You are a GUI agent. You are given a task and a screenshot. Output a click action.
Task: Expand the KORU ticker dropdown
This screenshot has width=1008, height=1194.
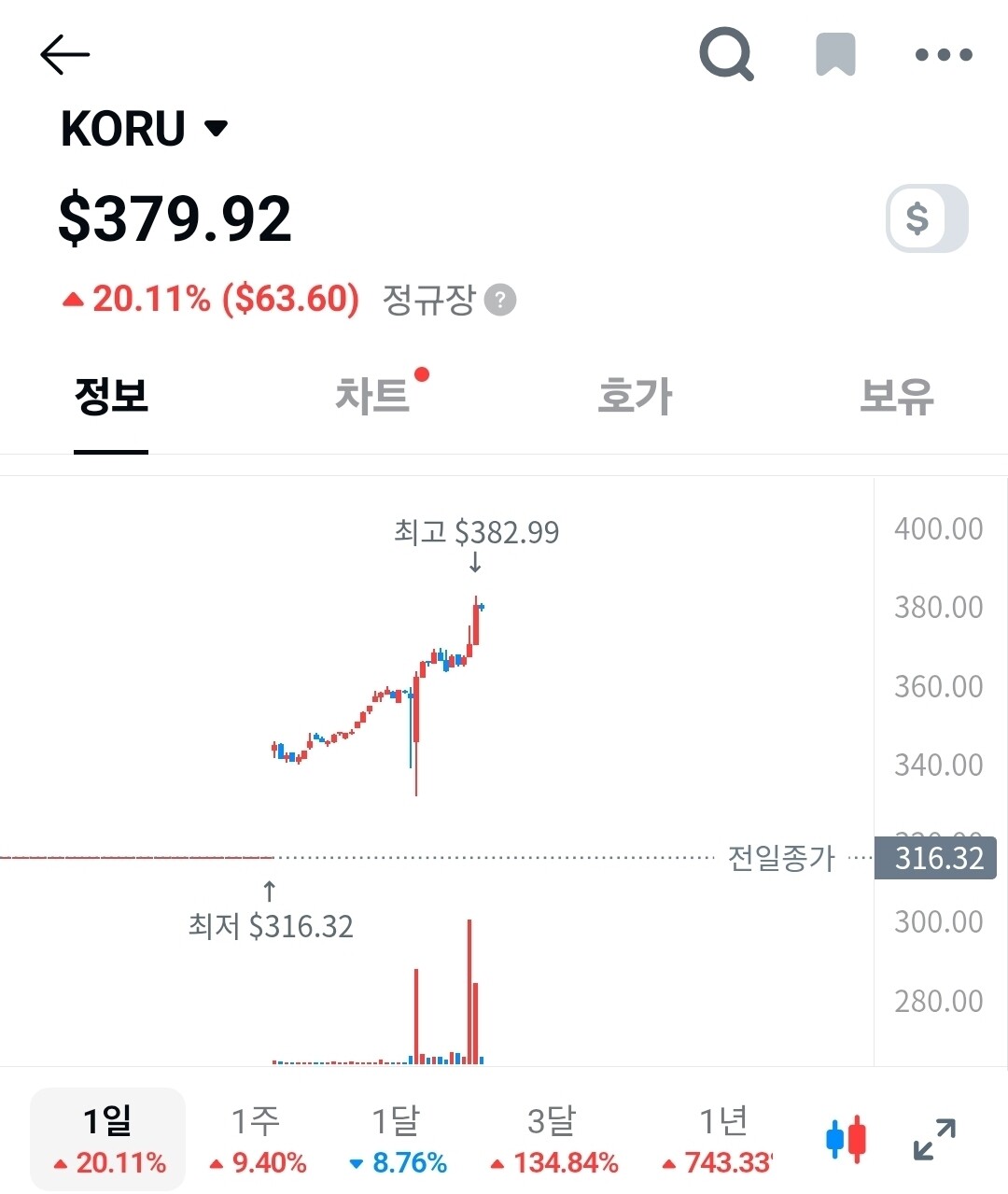216,128
